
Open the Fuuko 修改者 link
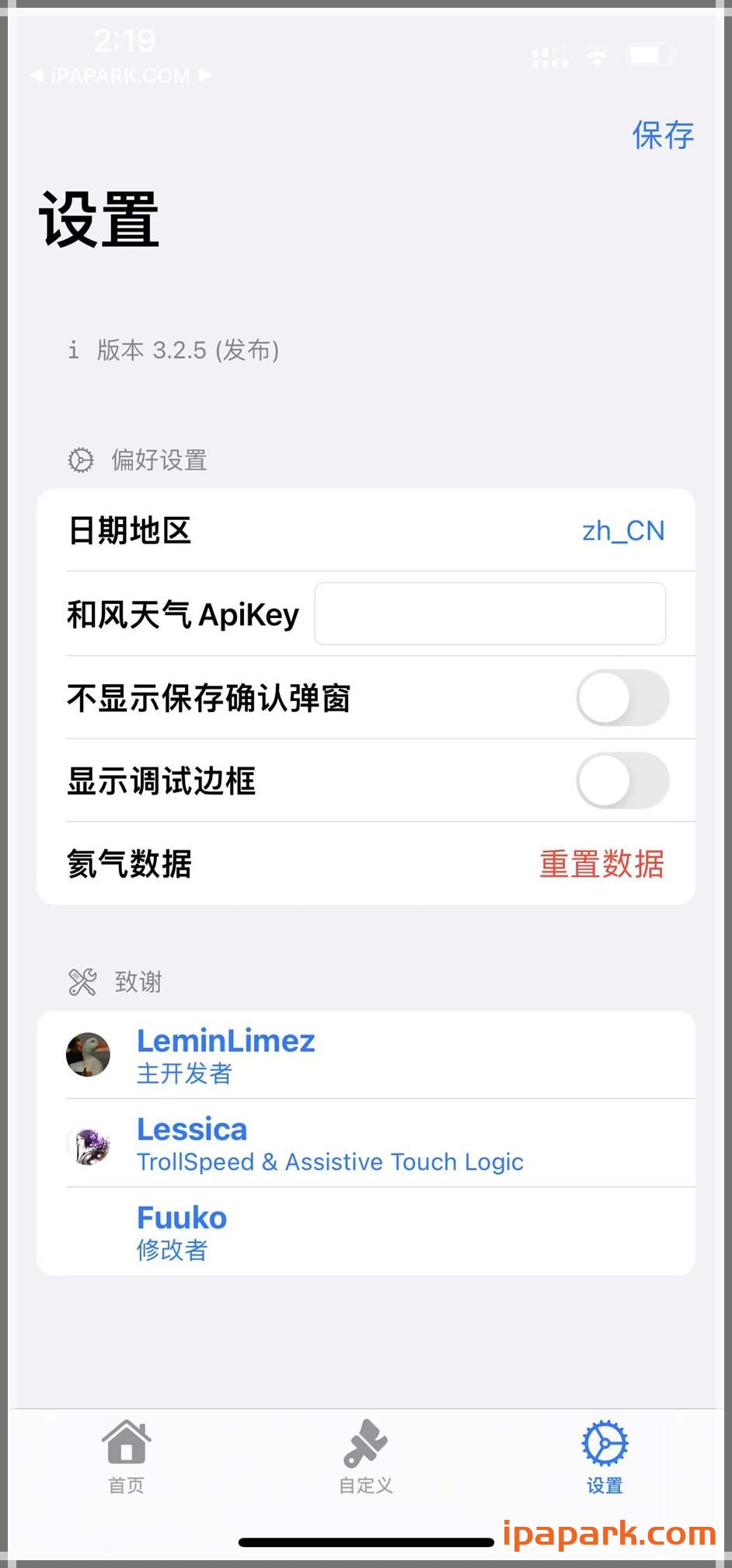(181, 1217)
